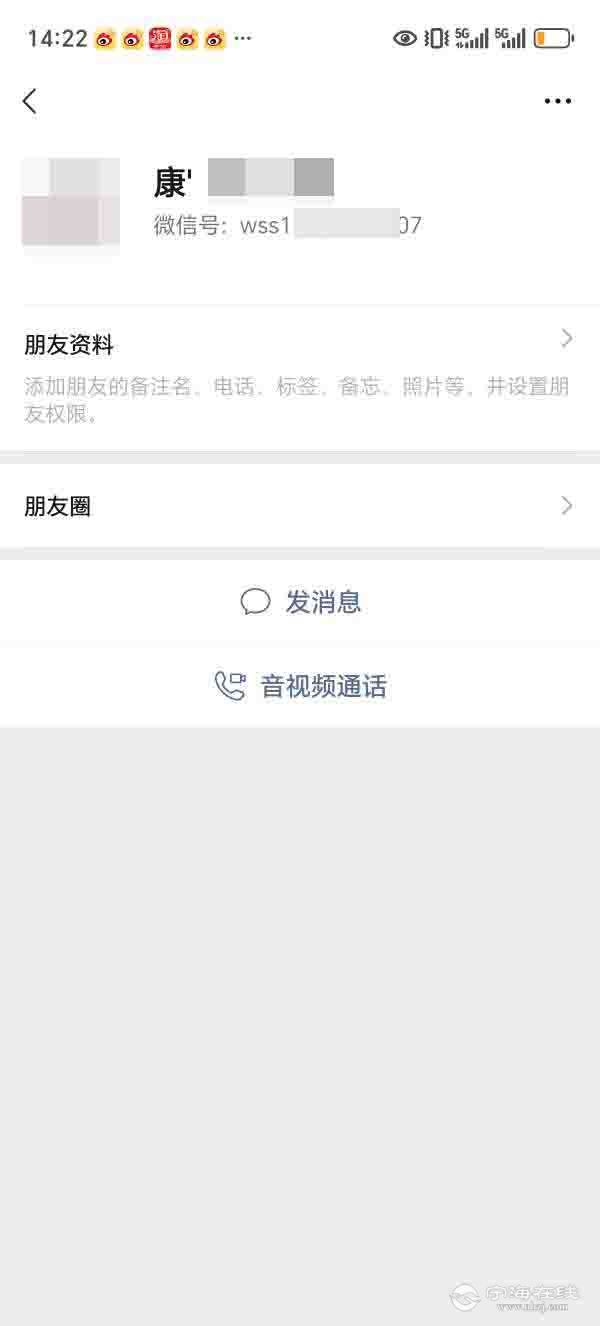Tap 发消息 to send a message
Image resolution: width=600 pixels, height=1326 pixels.
300,602
